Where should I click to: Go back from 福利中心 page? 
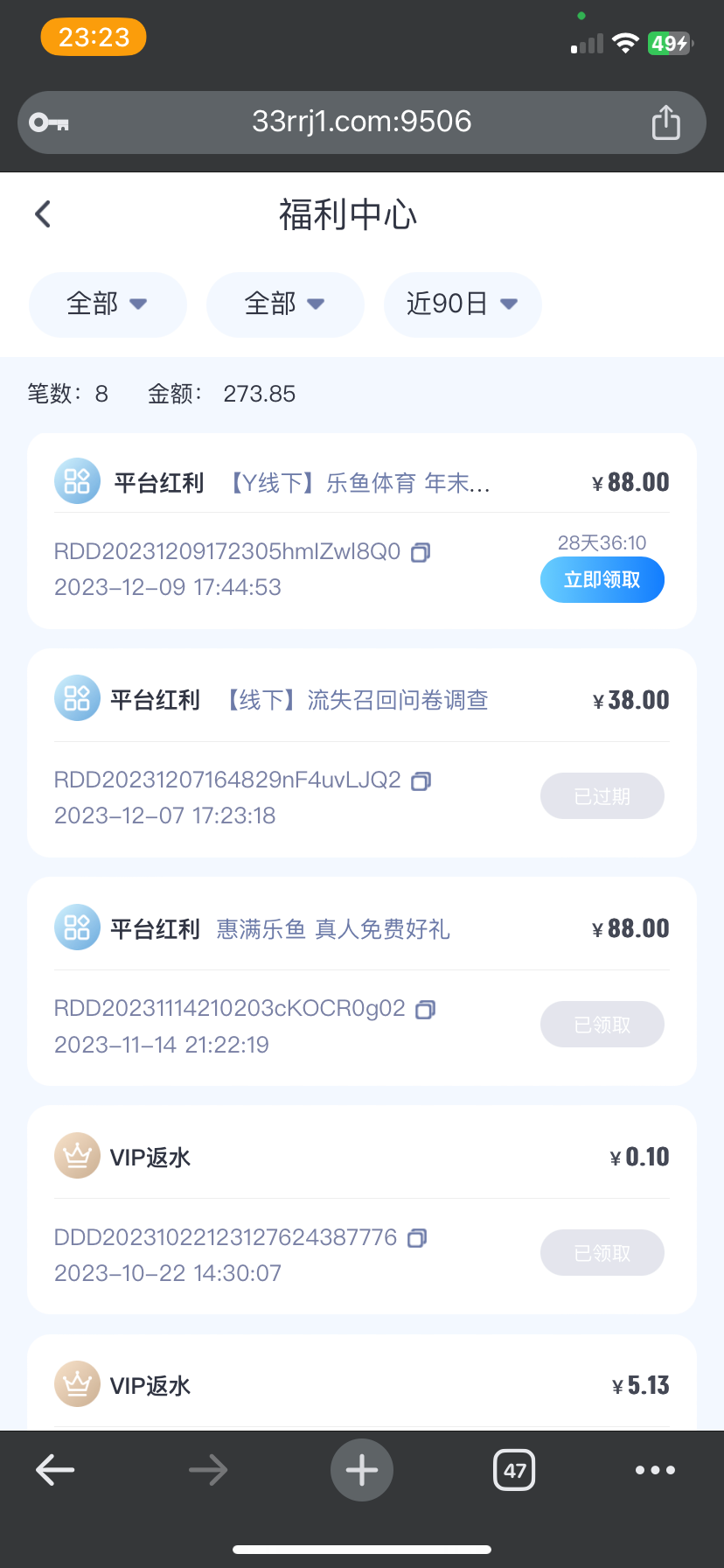pos(43,214)
